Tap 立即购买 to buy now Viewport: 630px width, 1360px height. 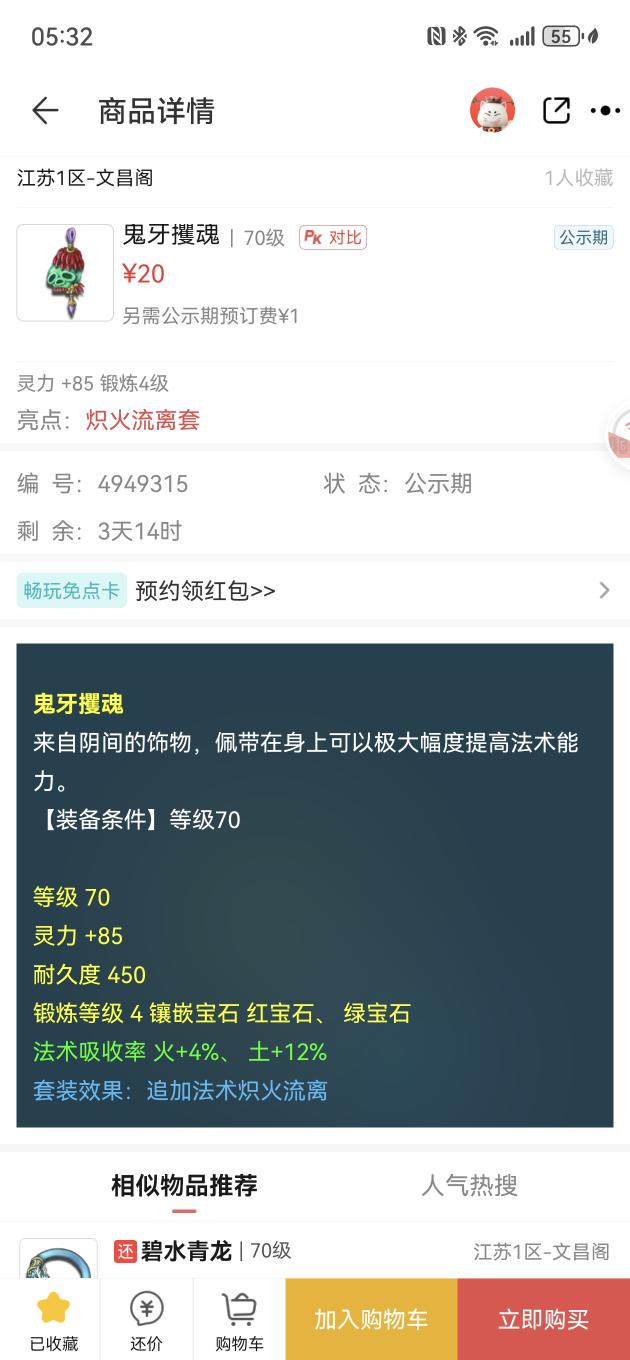[543, 1319]
